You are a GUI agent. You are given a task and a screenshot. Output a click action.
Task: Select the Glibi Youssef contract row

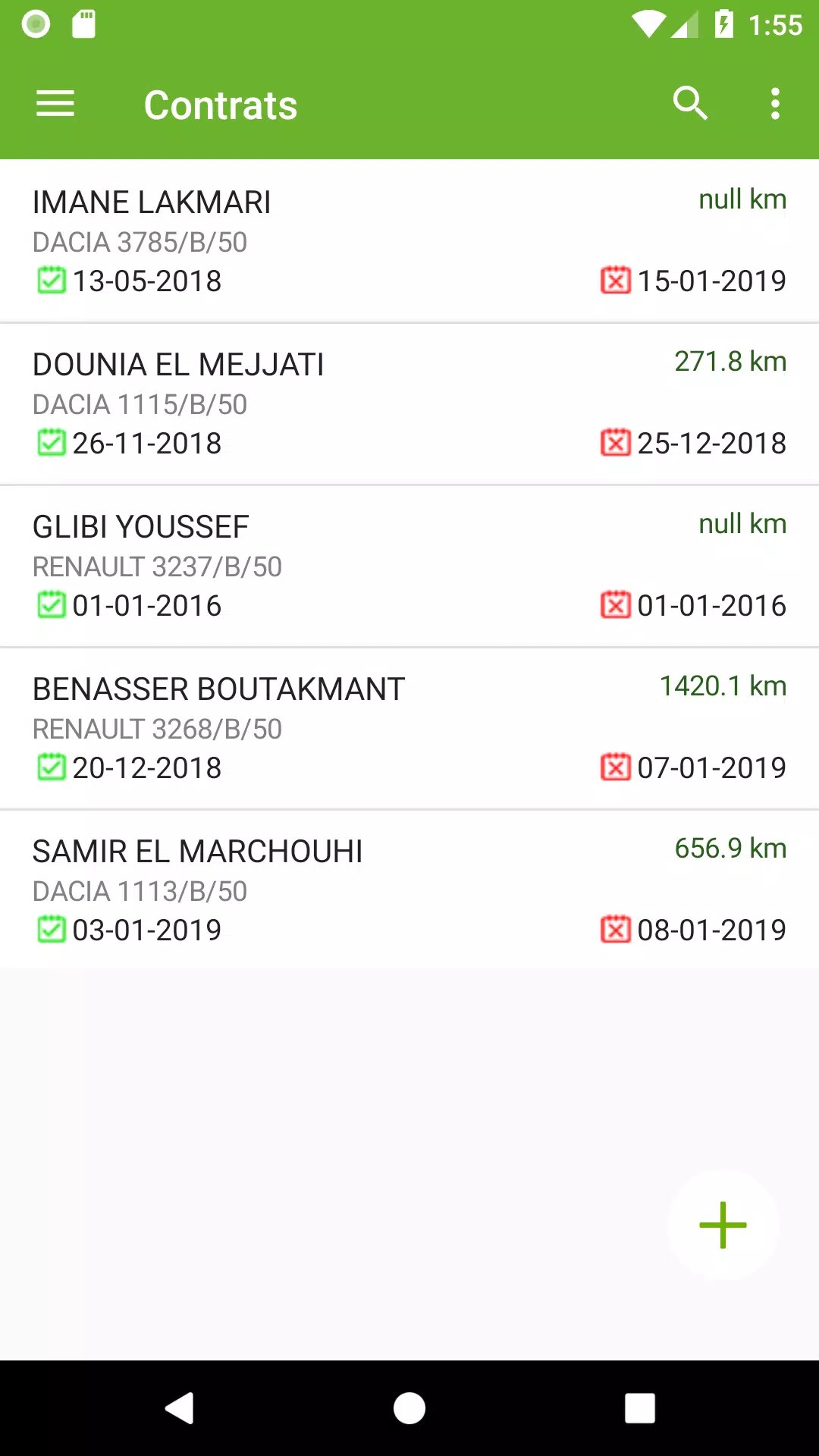coord(409,566)
